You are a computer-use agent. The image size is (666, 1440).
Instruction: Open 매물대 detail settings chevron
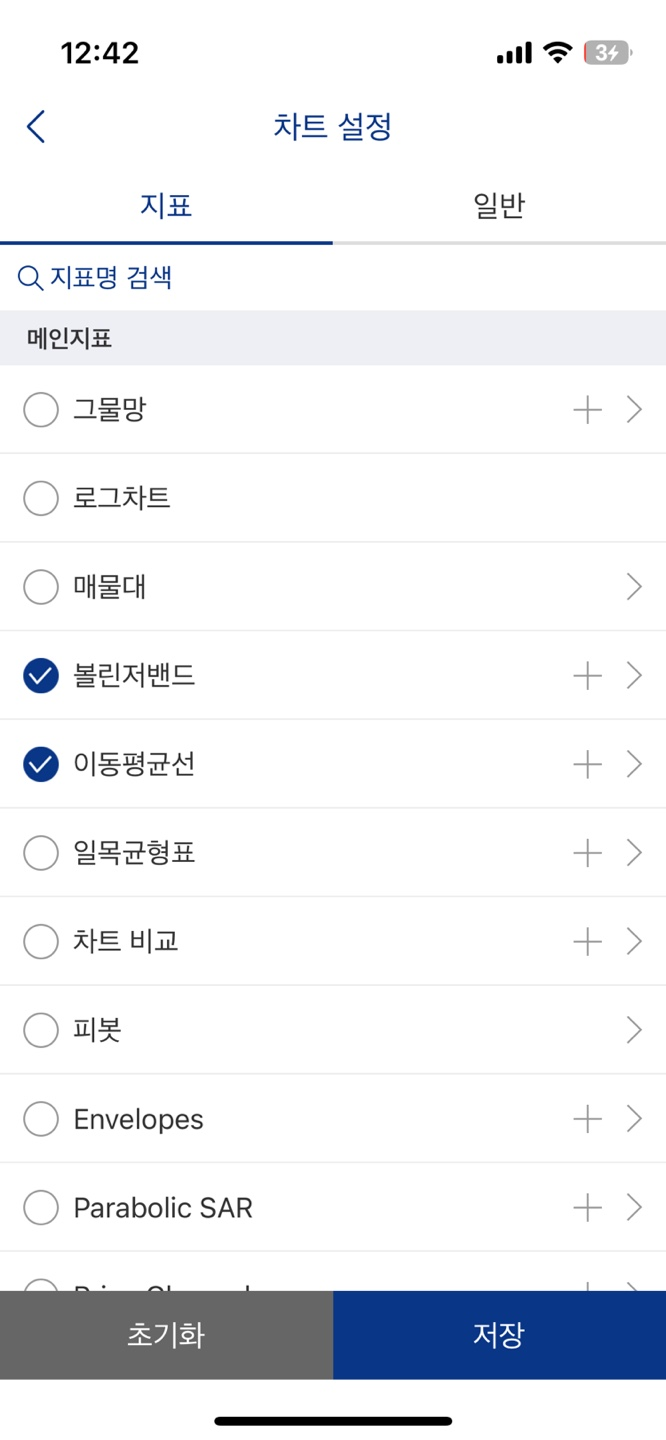pyautogui.click(x=634, y=587)
